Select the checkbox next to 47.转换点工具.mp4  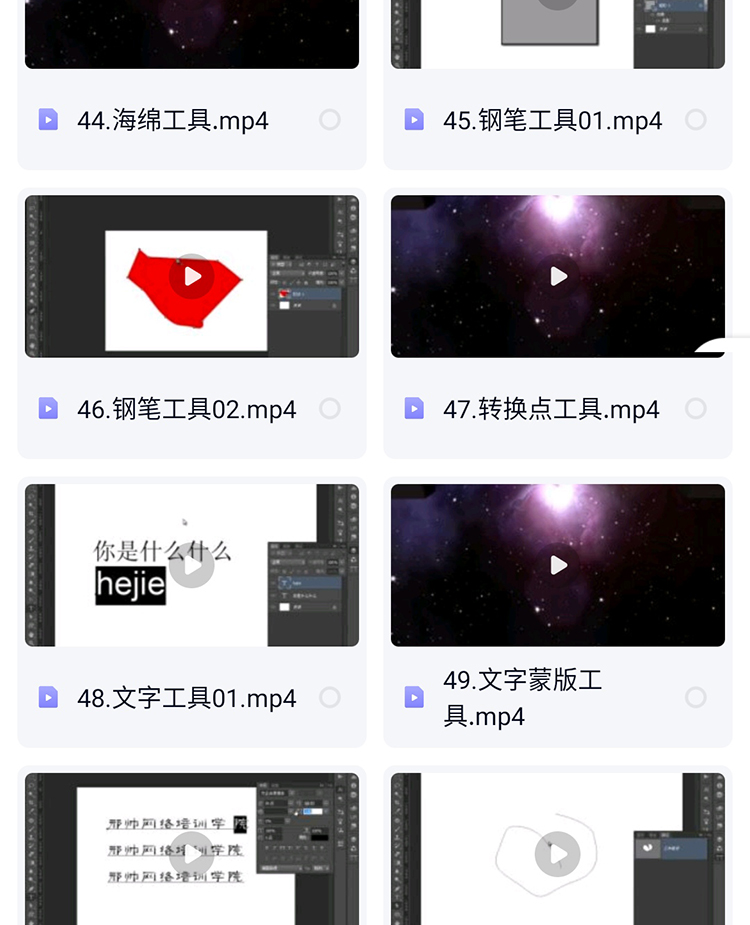(696, 408)
